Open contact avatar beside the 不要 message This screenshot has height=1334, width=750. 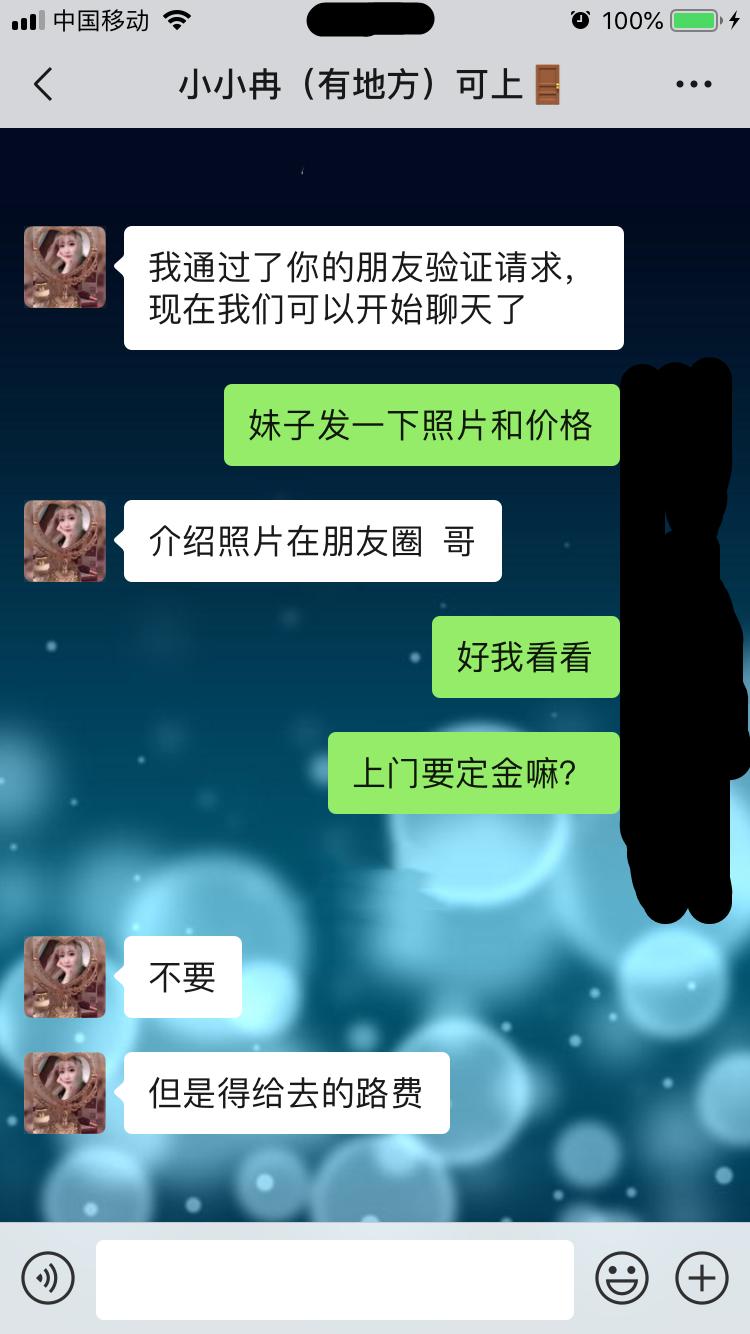point(65,977)
